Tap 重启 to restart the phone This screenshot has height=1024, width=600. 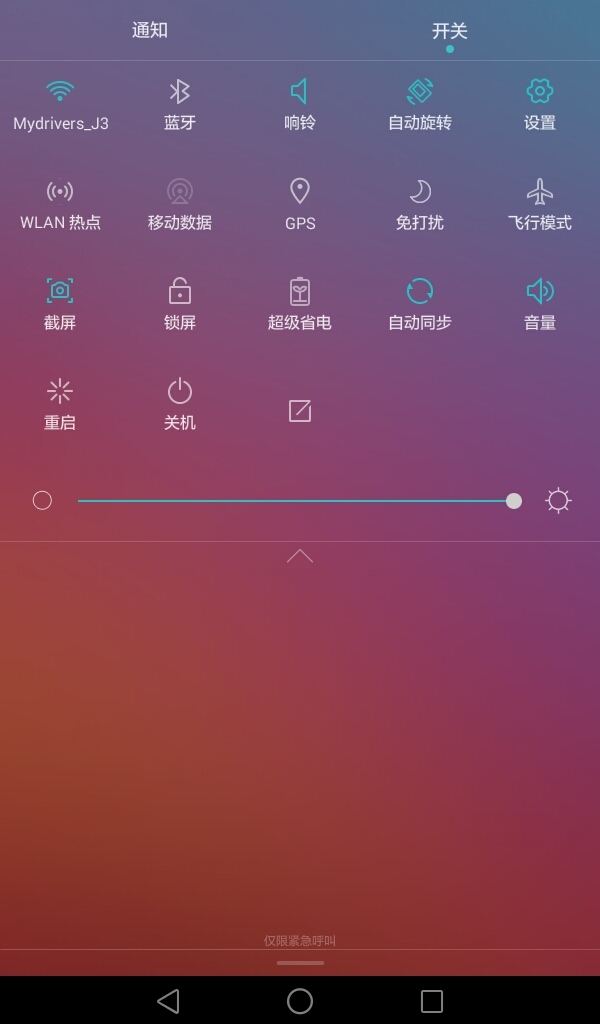point(60,392)
